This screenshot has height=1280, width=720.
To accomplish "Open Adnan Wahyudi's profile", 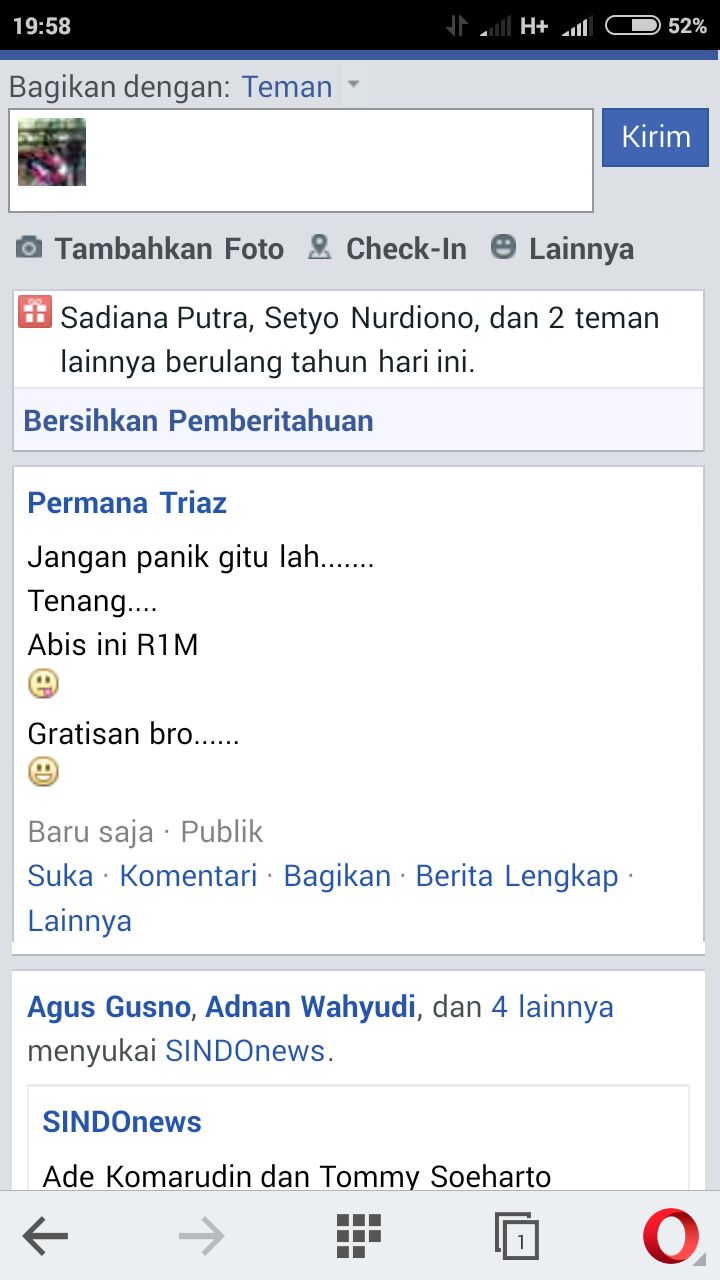I will pos(310,1007).
